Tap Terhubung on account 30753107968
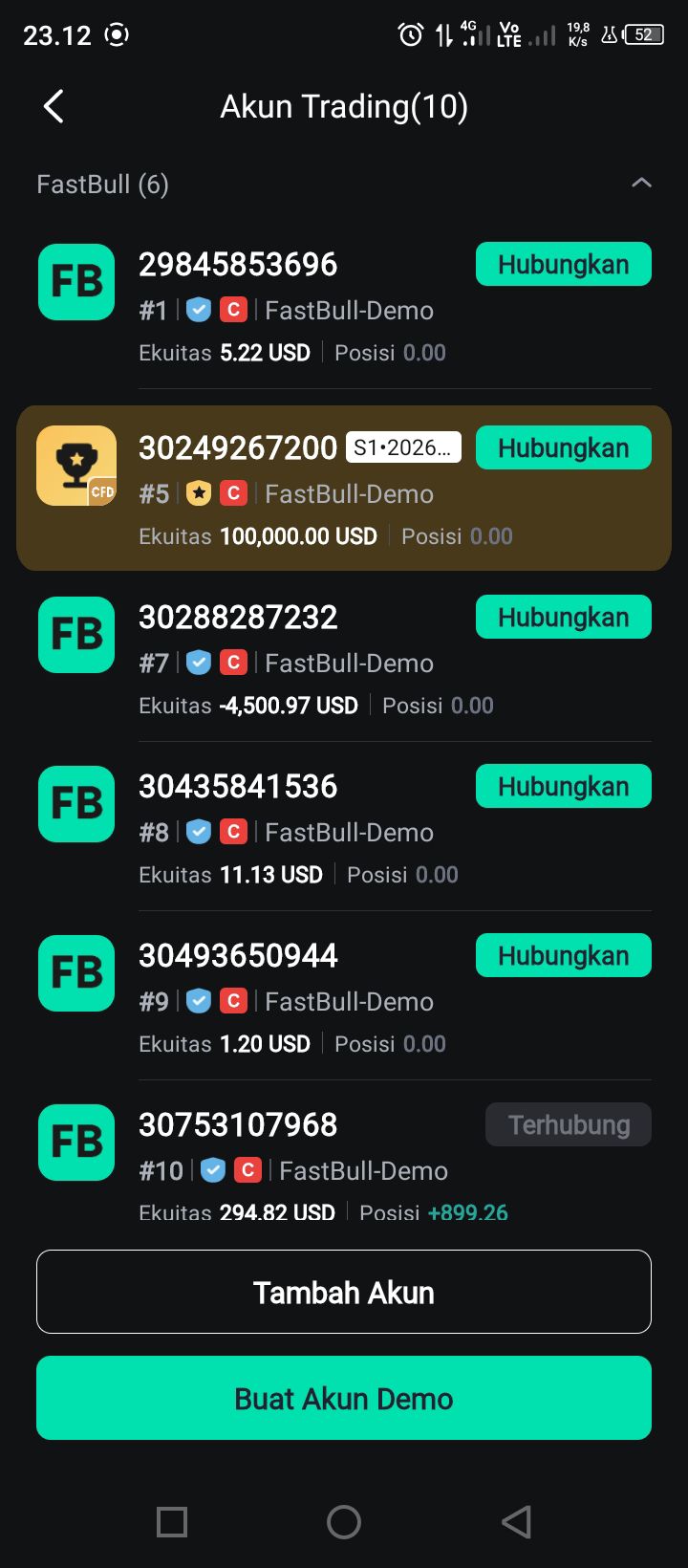 coord(568,1125)
